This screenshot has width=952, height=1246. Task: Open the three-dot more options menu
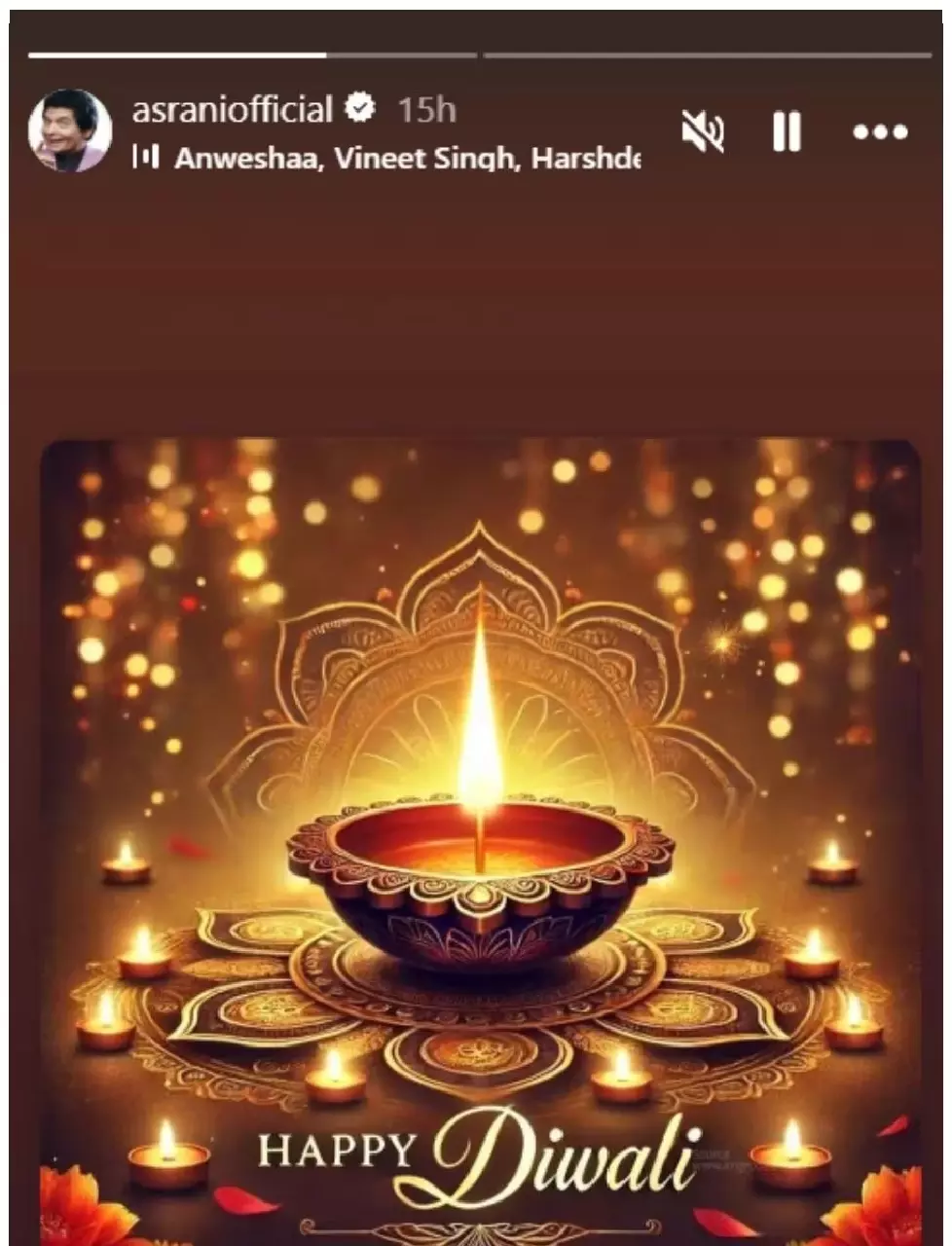pyautogui.click(x=880, y=131)
